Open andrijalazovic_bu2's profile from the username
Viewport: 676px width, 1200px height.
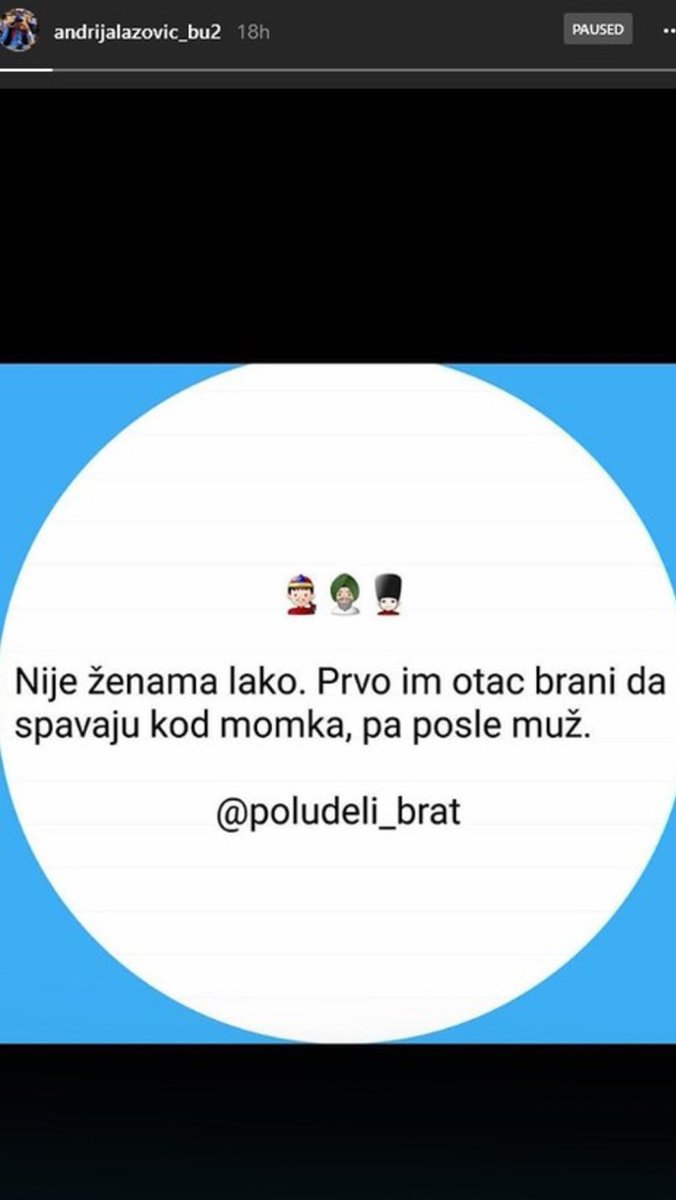(x=136, y=31)
